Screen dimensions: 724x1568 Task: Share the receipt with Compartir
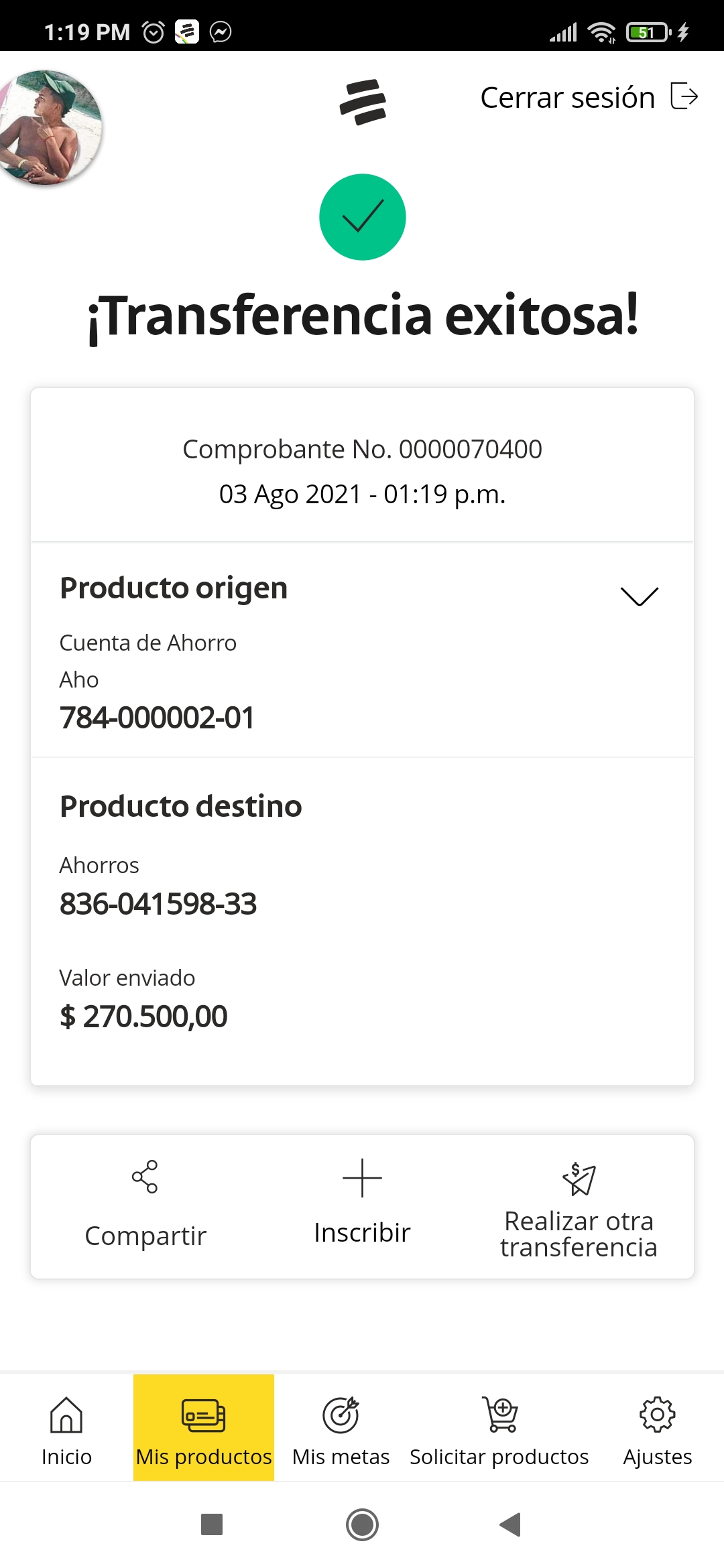point(145,1205)
